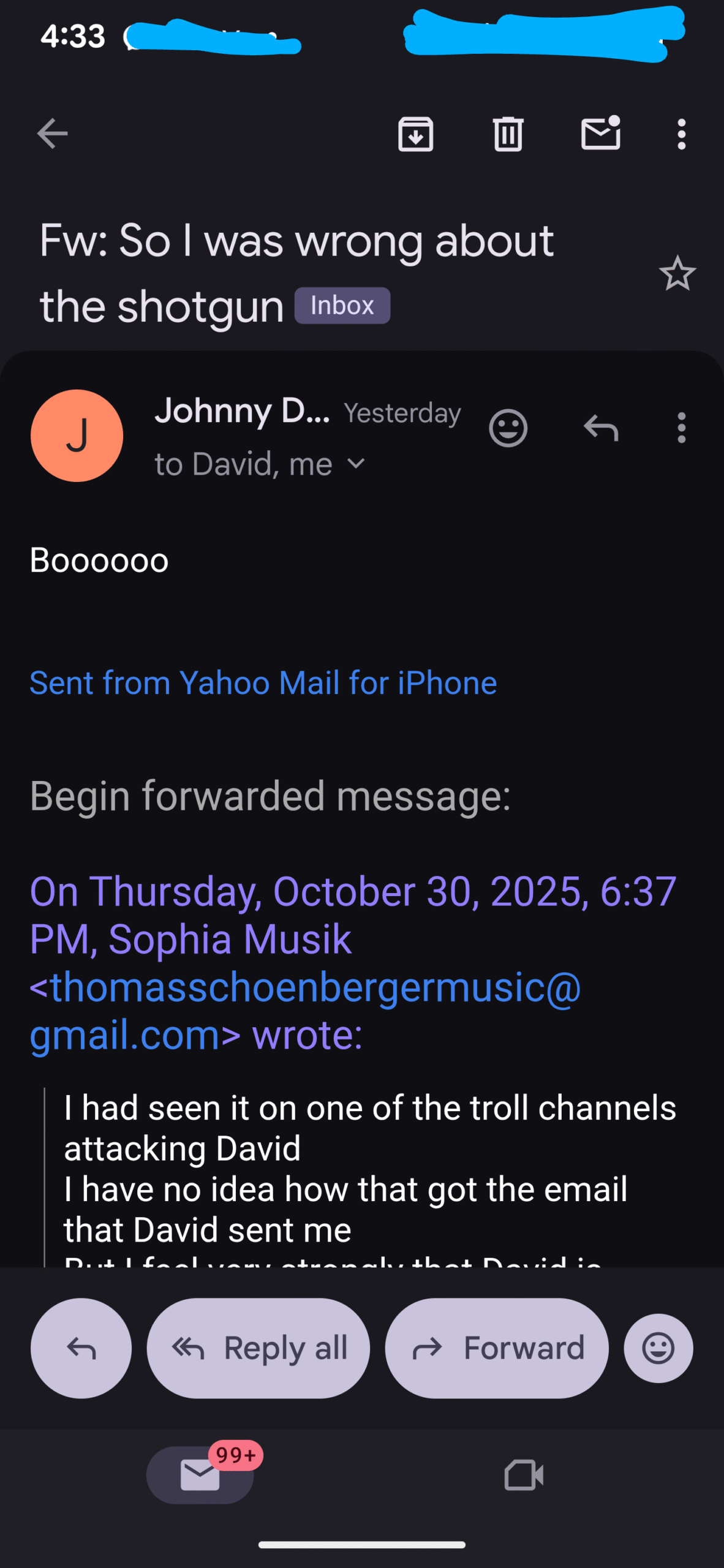Archive this email conversation
Image resolution: width=724 pixels, height=1568 pixels.
(x=416, y=134)
